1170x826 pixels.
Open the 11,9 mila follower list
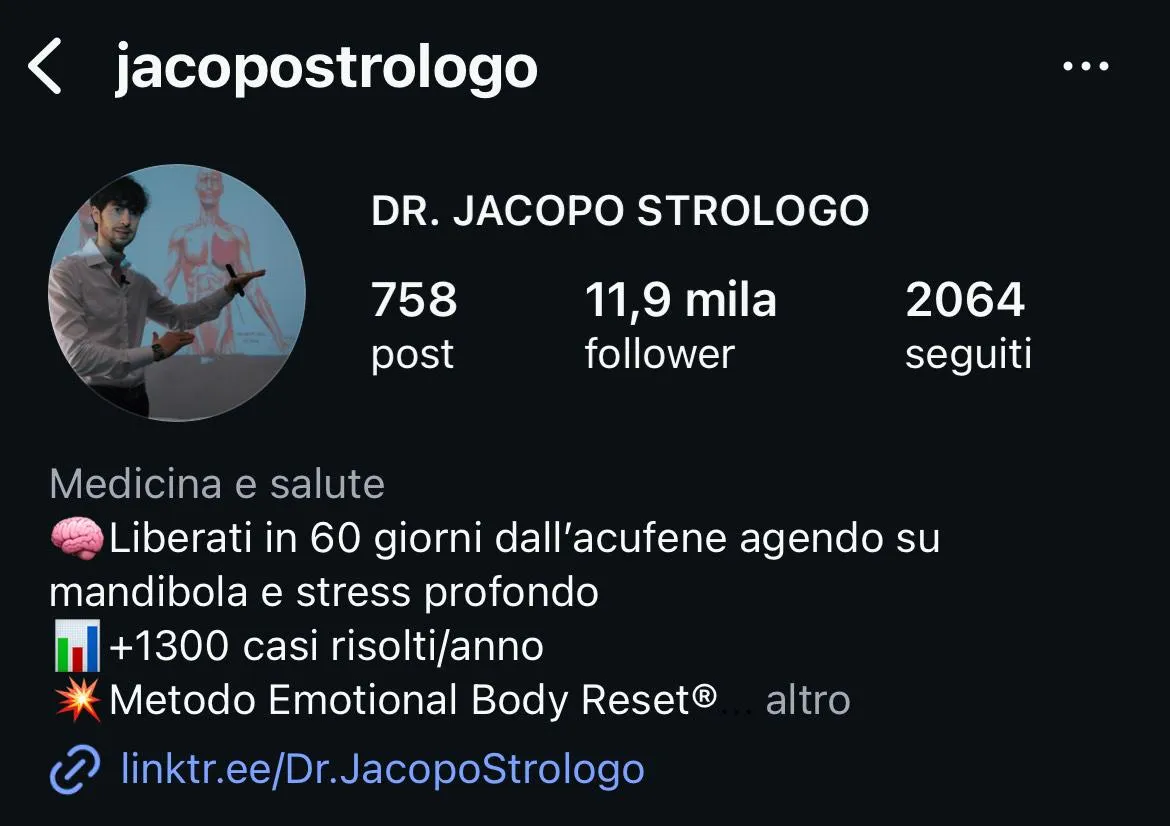click(681, 325)
